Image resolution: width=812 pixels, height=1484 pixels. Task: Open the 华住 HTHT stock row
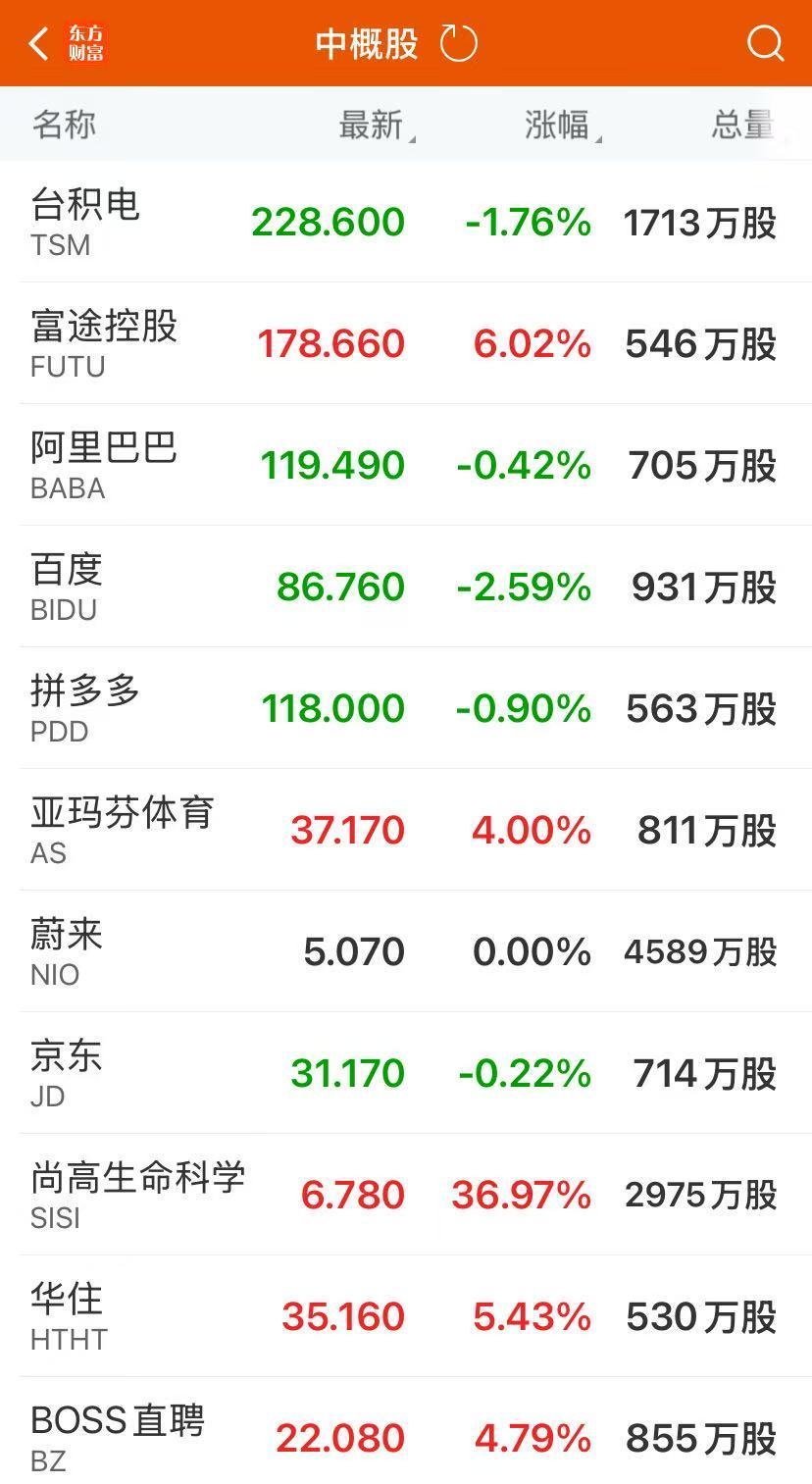(406, 1316)
